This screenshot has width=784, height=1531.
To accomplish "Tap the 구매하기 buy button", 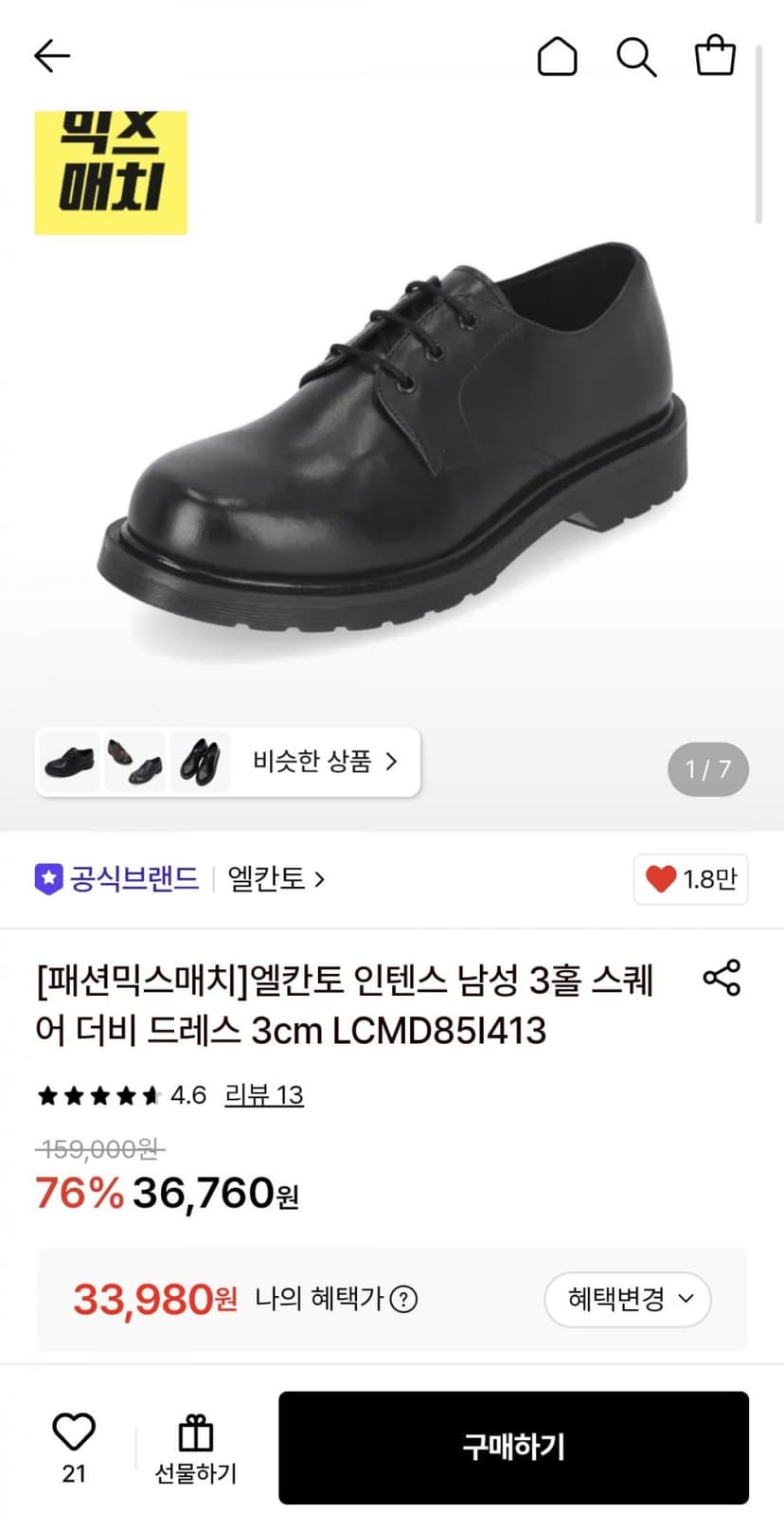I will pos(513,1448).
